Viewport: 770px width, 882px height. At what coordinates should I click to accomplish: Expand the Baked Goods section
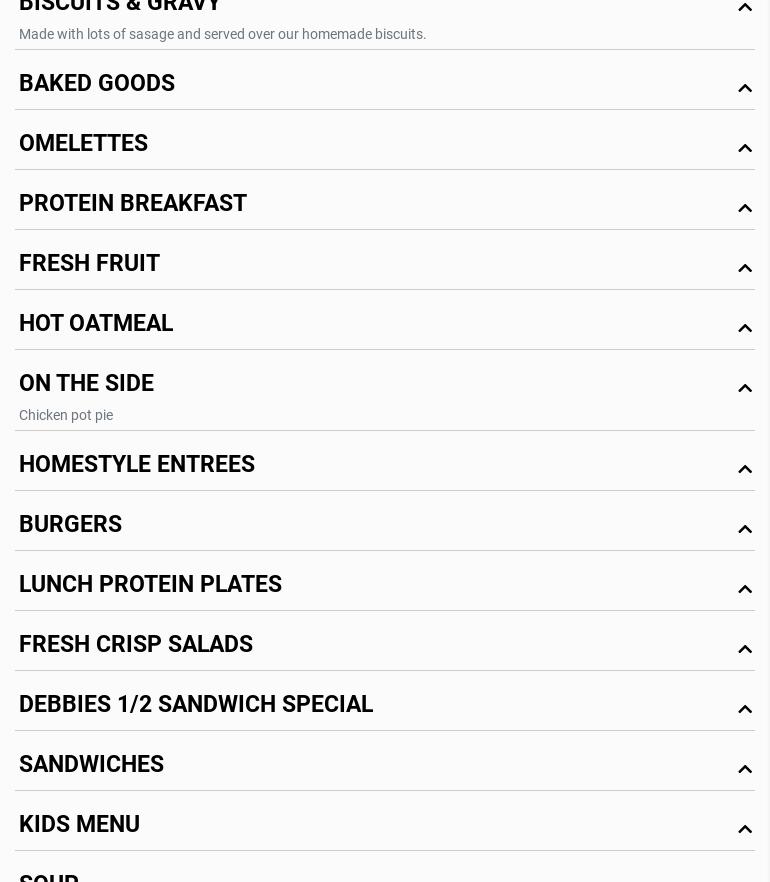pyautogui.click(x=97, y=84)
